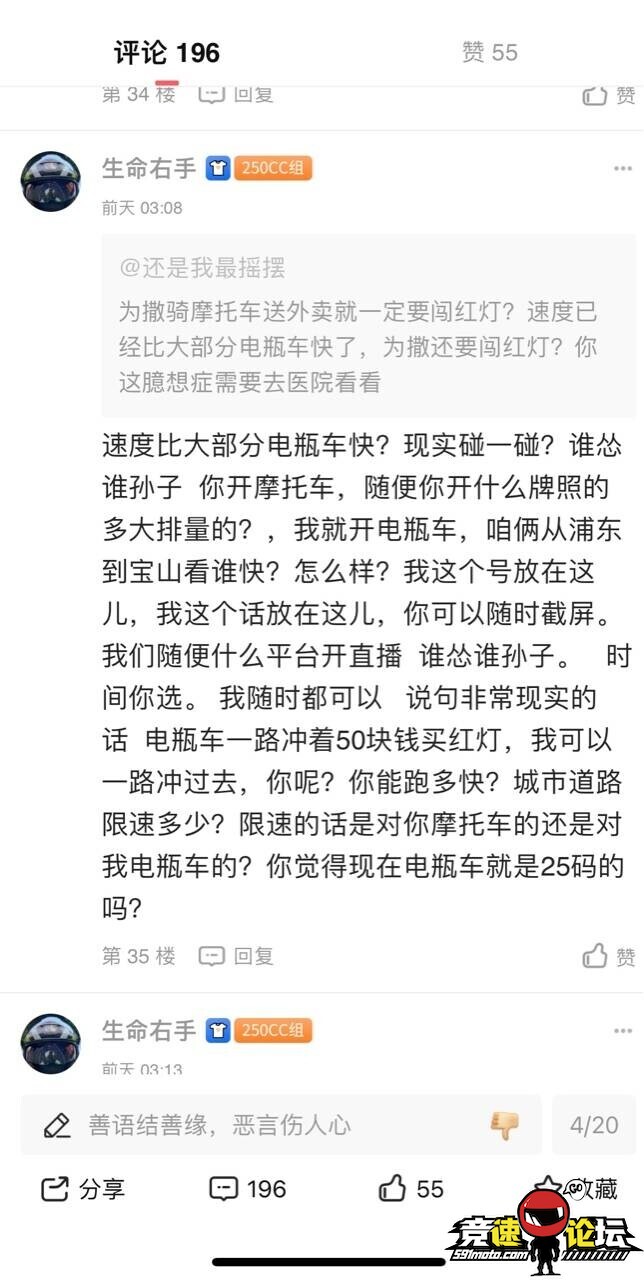Tap the thumbs-down icon in the input bar

click(x=505, y=1125)
